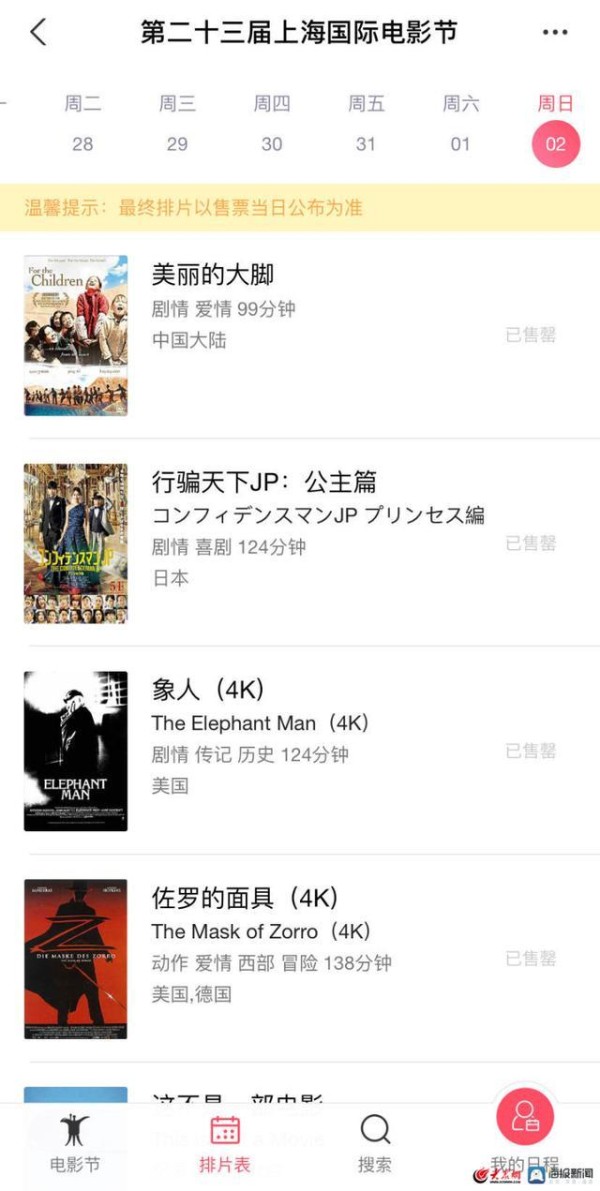Switch to the 搜索 tab
This screenshot has height=1191, width=600.
(x=374, y=1143)
